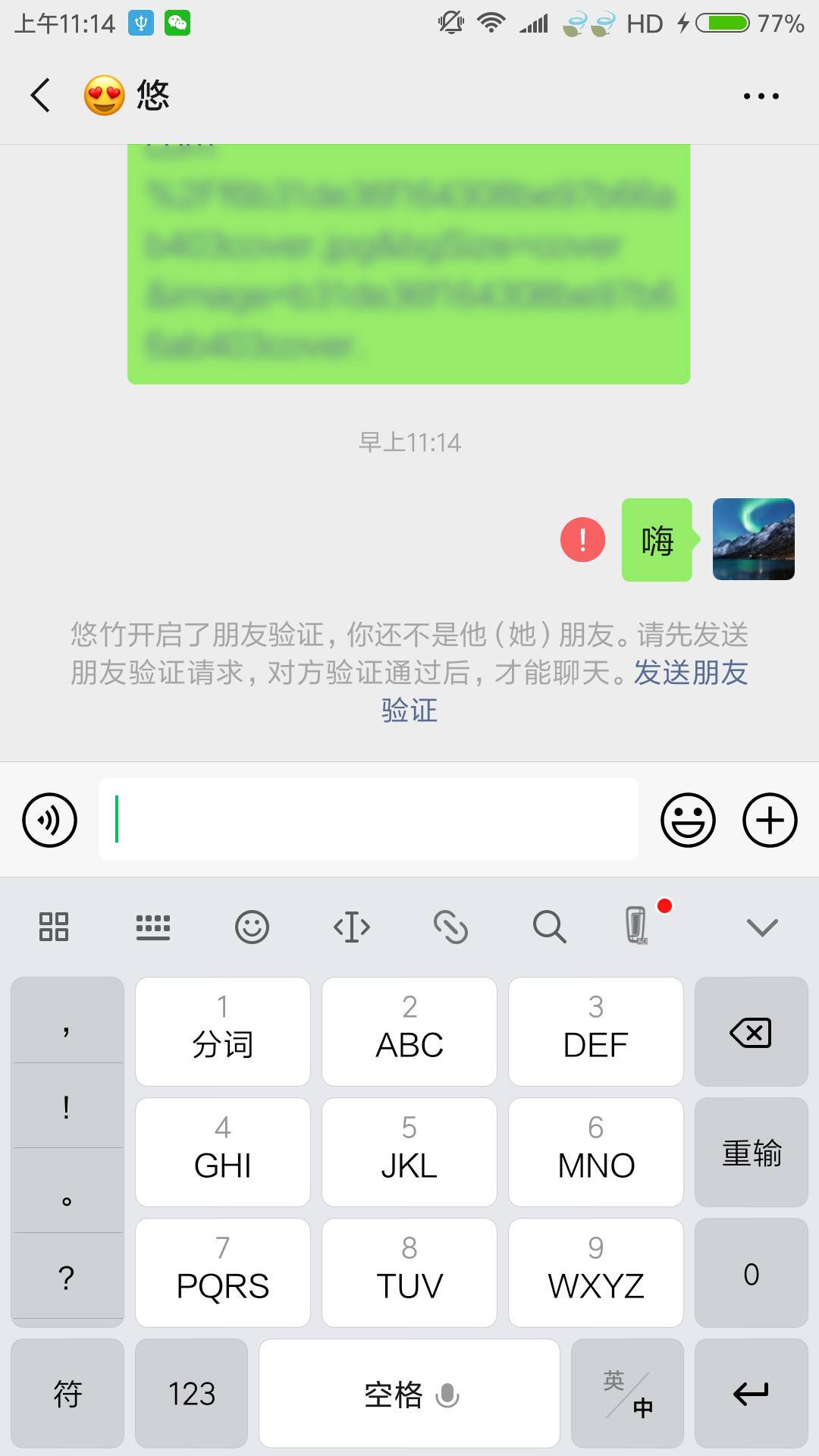819x1456 pixels.
Task: Switch to symbol input with the 符 key
Action: [67, 1394]
